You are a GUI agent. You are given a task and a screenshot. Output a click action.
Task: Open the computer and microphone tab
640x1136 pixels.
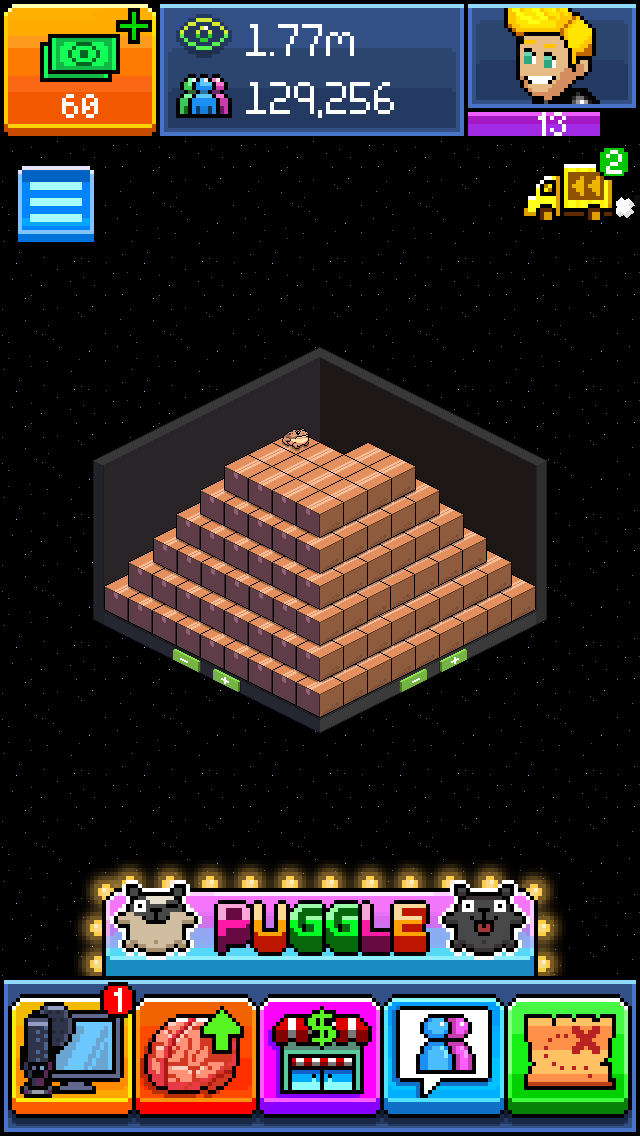[x=72, y=1056]
